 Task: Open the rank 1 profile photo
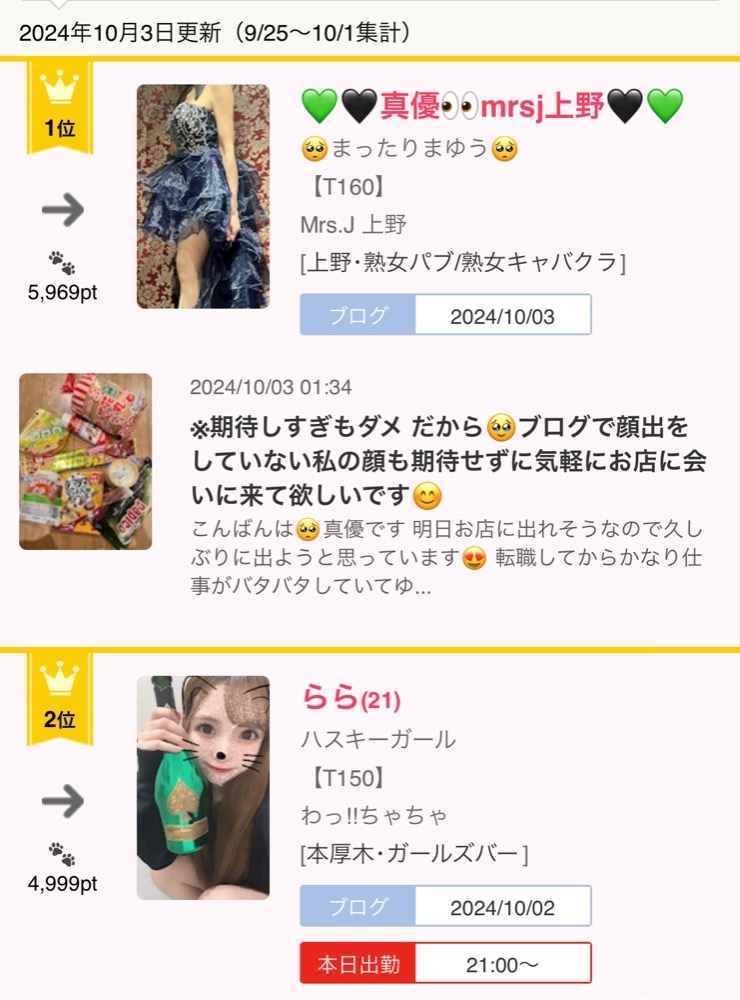[x=203, y=196]
